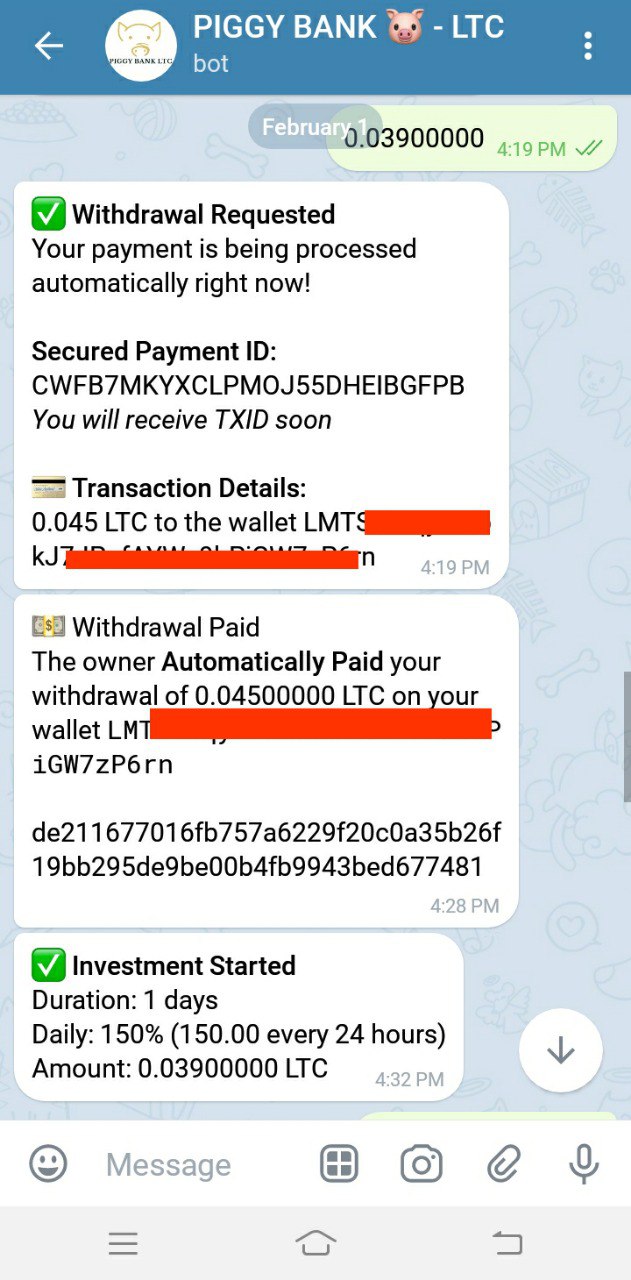Open the three-dot overflow menu
This screenshot has width=631, height=1280.
pos(588,46)
